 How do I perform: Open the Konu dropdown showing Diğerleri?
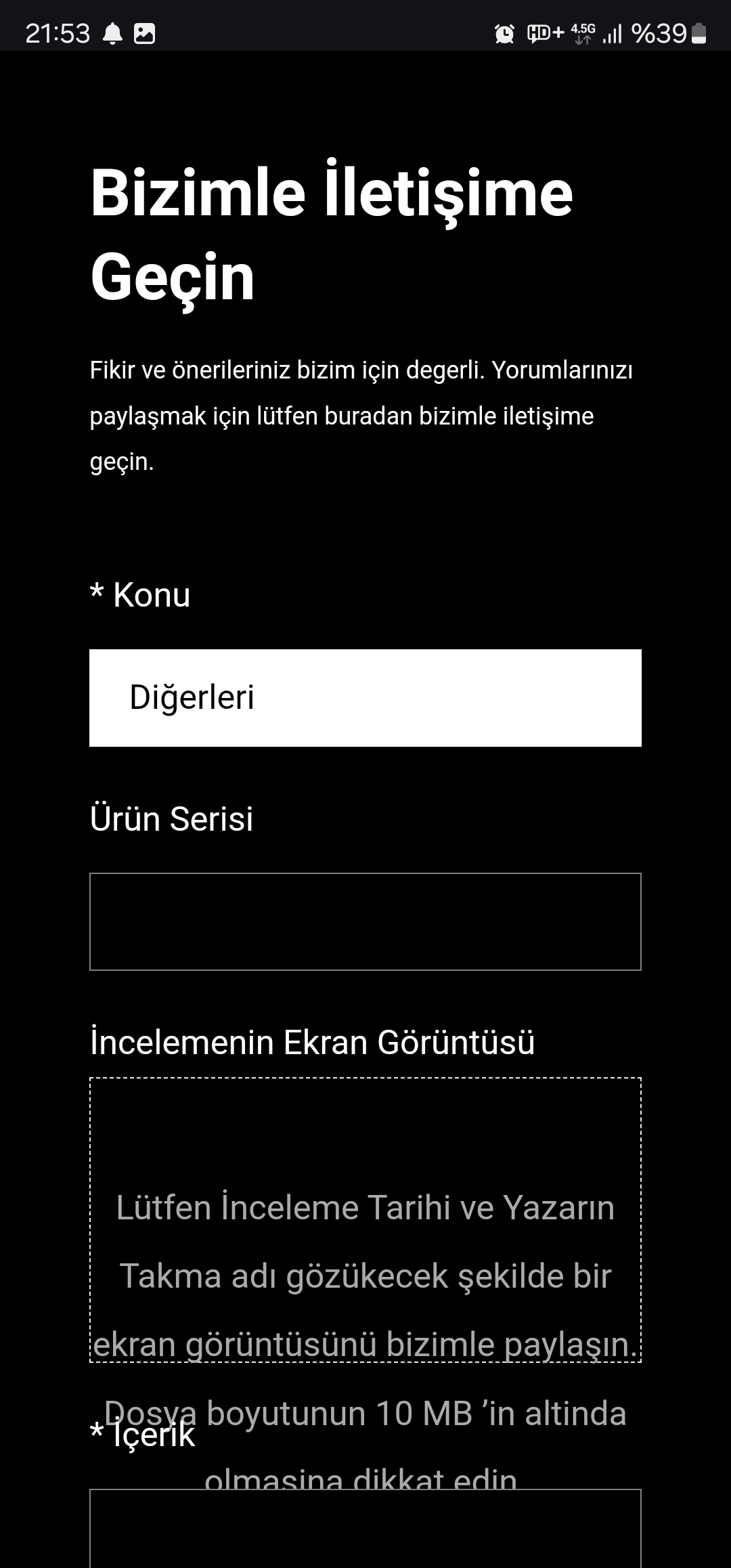click(x=365, y=697)
